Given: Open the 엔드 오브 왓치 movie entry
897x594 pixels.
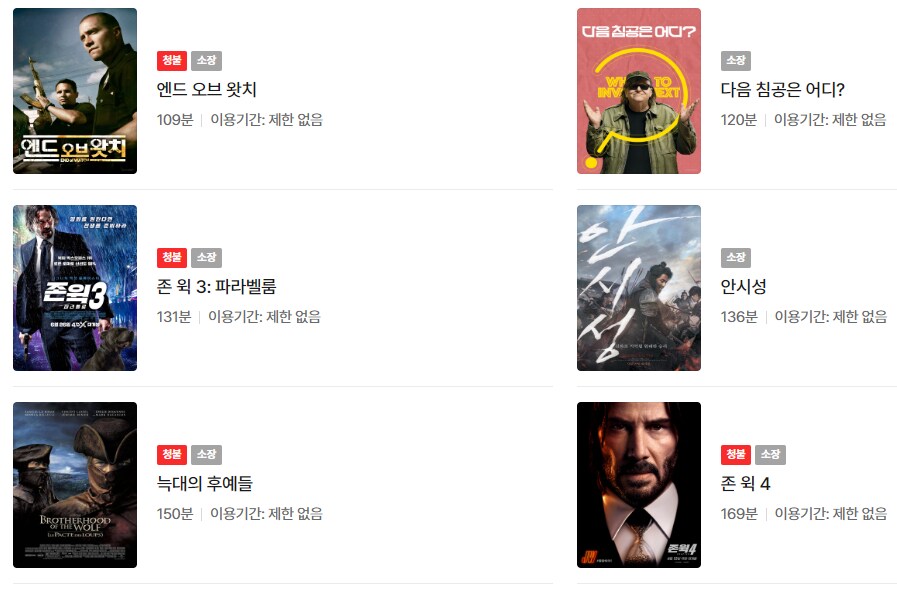Looking at the screenshot, I should (x=207, y=90).
